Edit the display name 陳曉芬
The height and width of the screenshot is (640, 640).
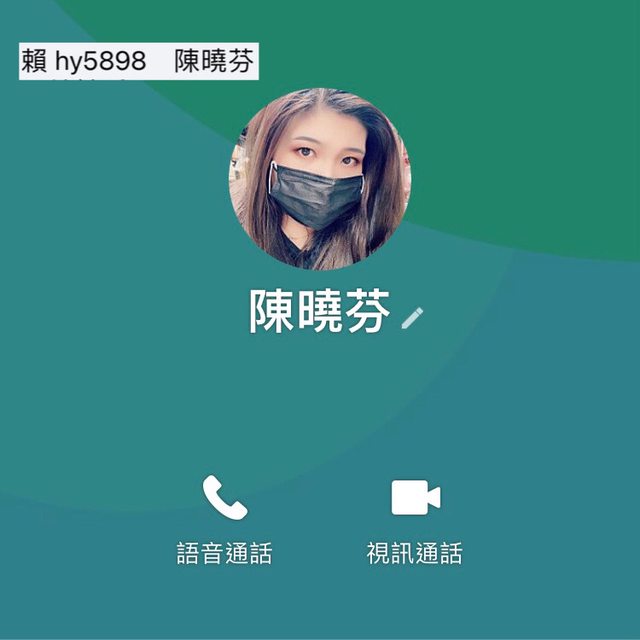click(413, 319)
